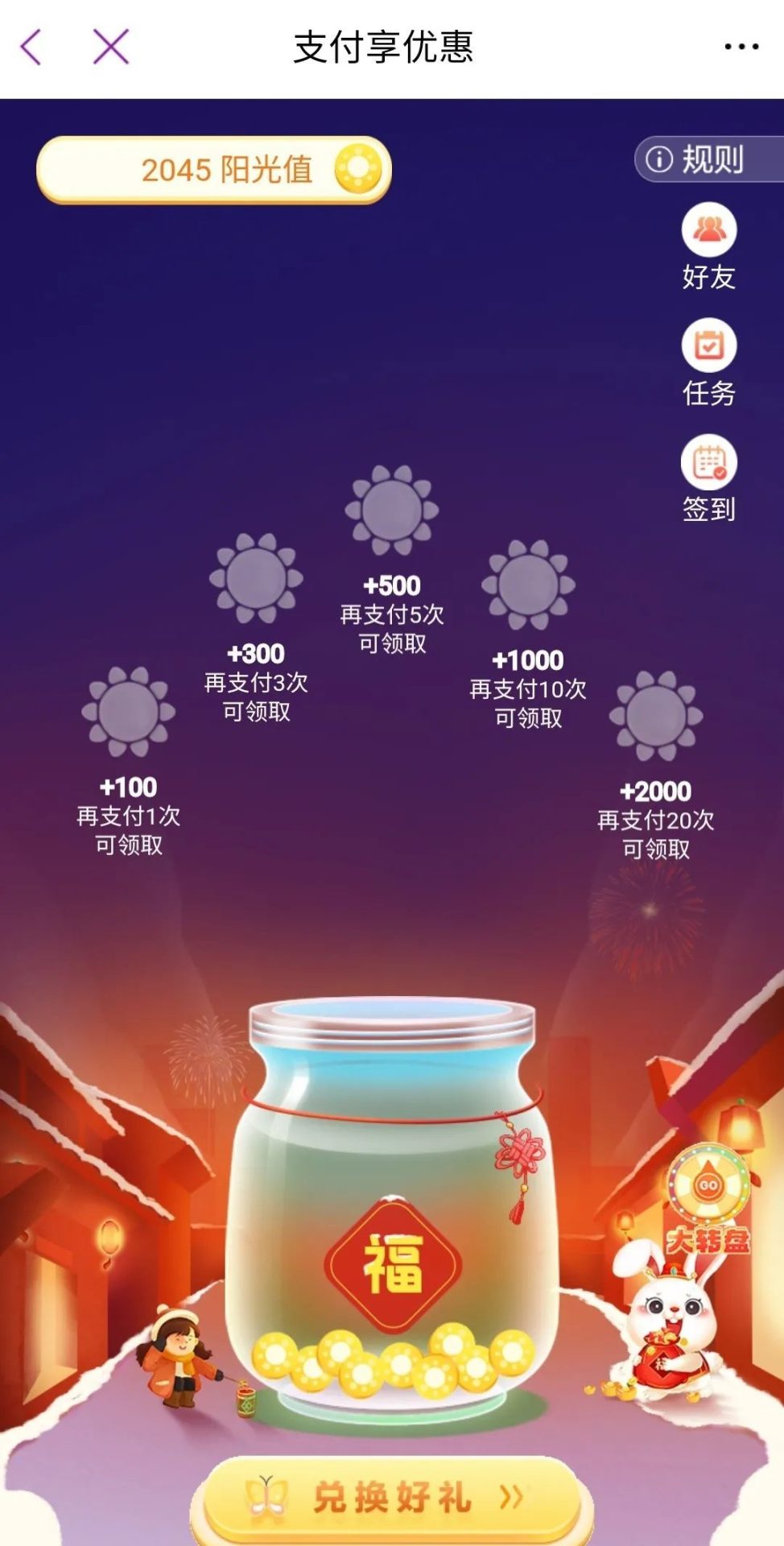This screenshot has width=784, height=1546.
Task: Open the three-dot overflow menu
Action: pos(741,47)
